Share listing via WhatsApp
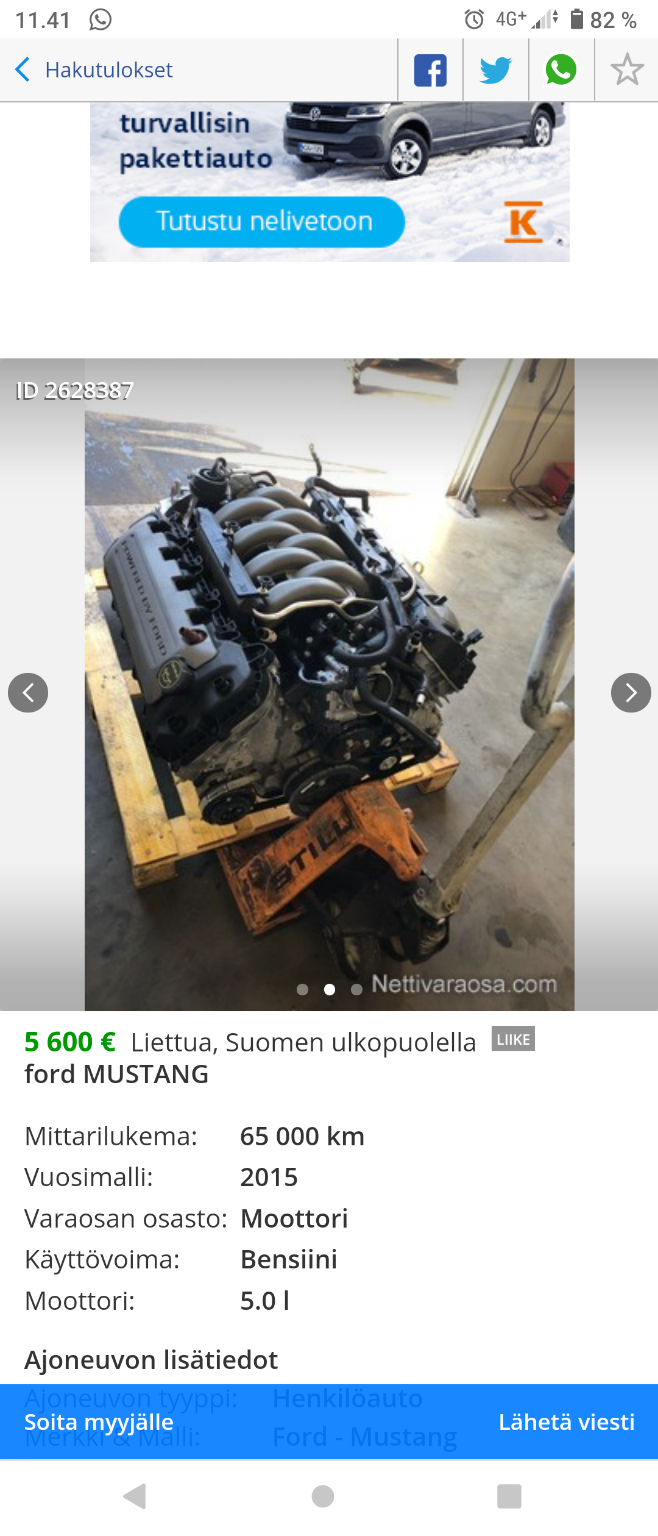 561,70
